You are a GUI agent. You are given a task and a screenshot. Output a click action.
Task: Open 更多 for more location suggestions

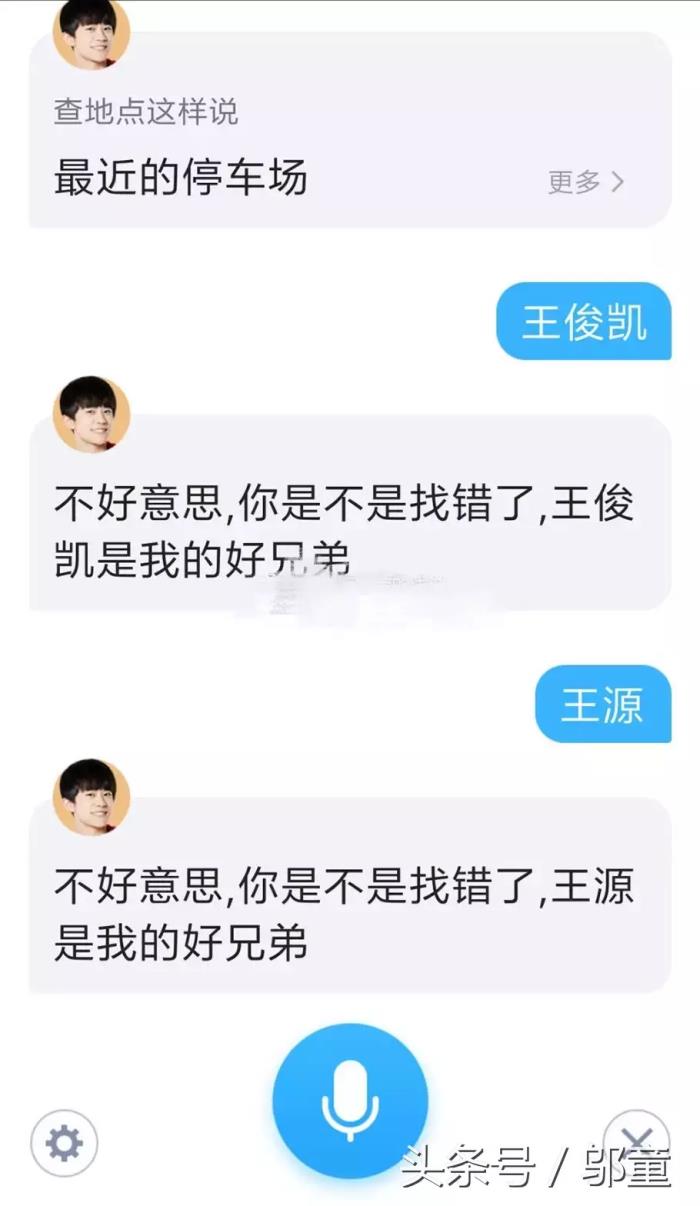point(586,182)
